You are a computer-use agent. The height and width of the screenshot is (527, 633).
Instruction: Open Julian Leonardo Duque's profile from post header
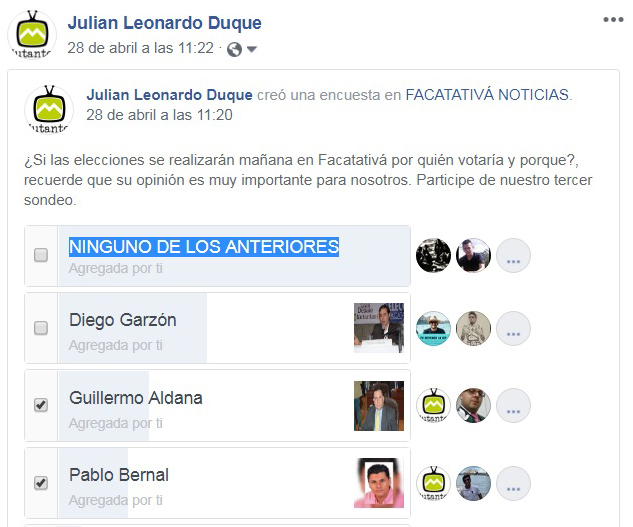[164, 23]
